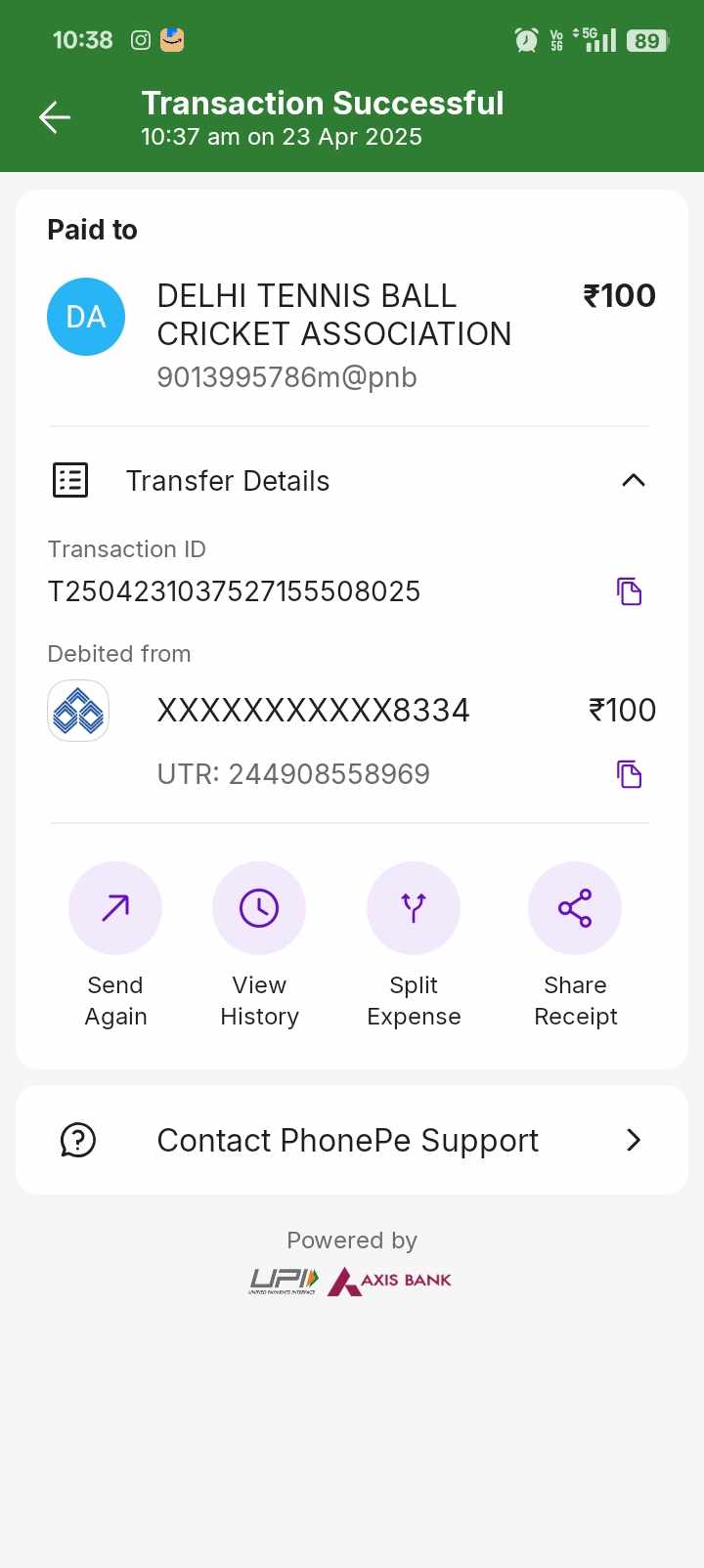Copy the UTR number

pyautogui.click(x=629, y=774)
